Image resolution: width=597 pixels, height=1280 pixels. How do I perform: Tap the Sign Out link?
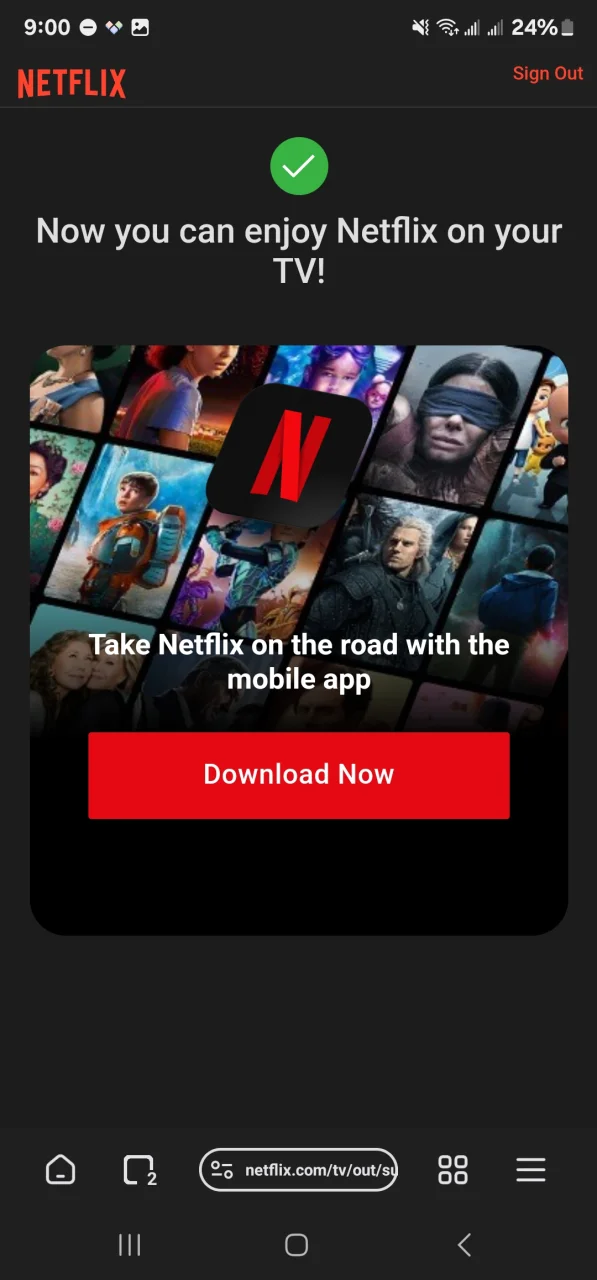[547, 73]
